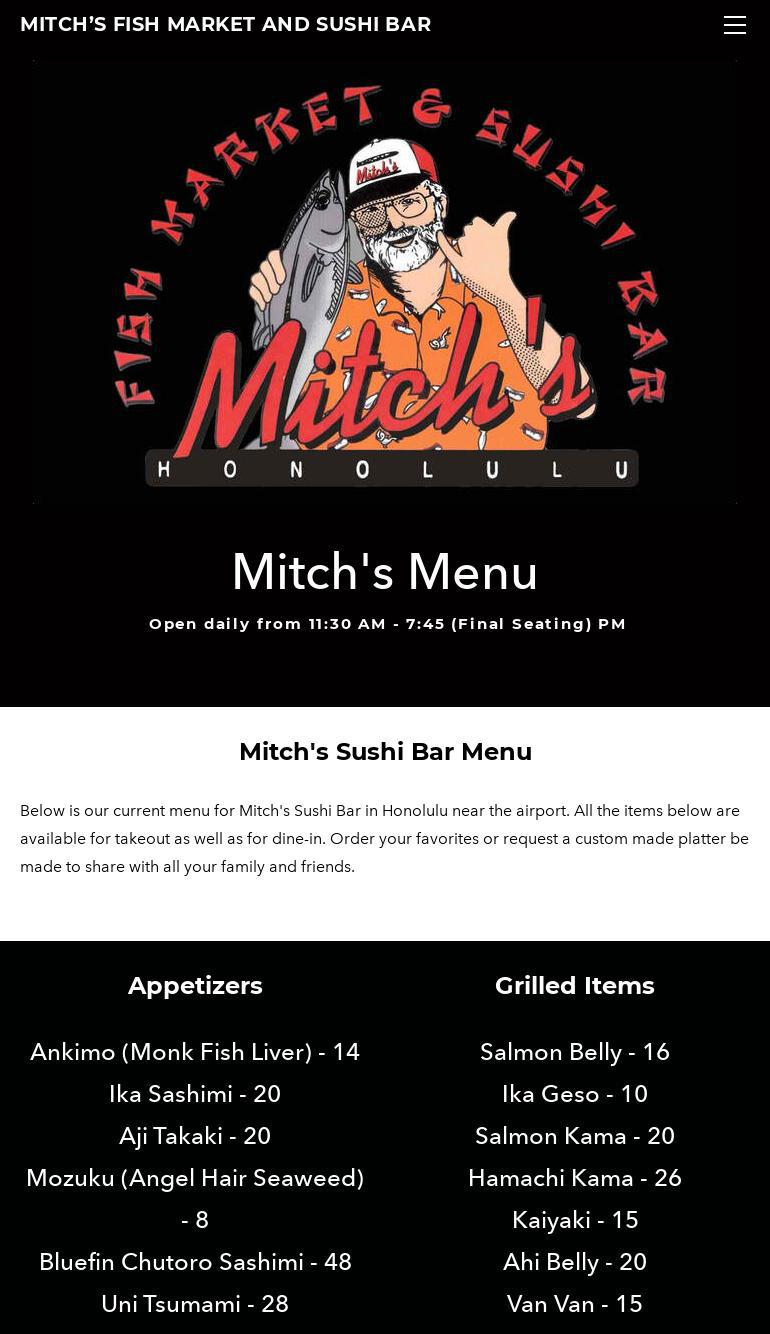
Task: Tap the Mitch's Fish Market site title
Action: 226,24
